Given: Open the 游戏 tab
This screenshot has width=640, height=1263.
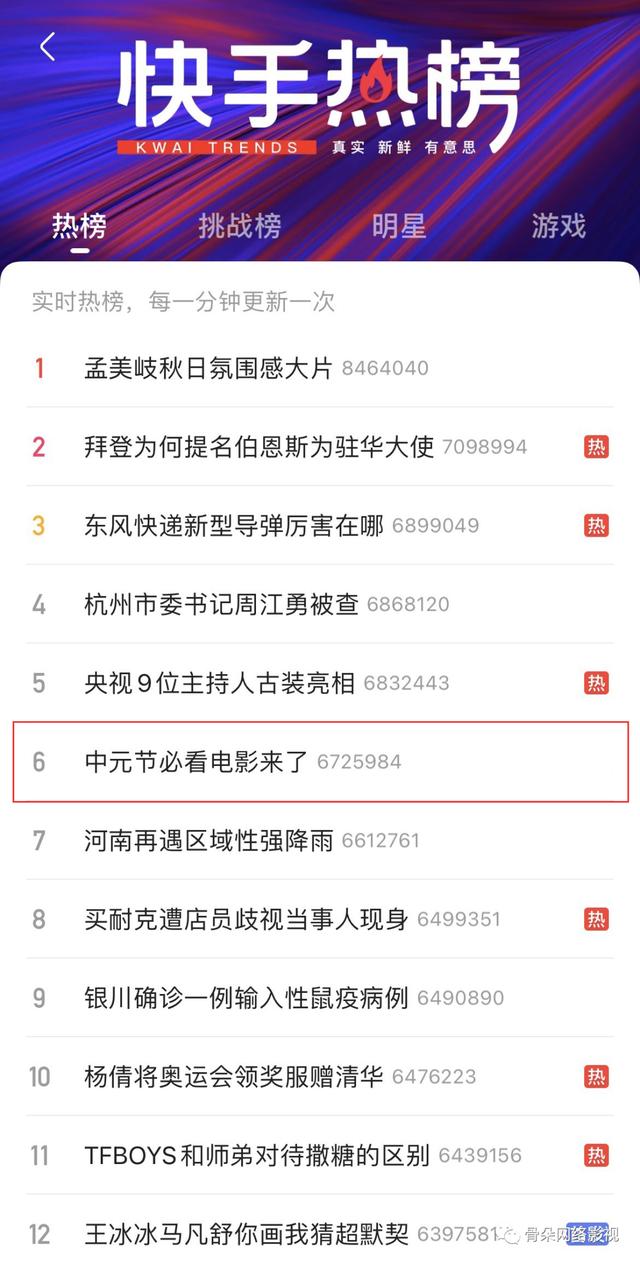Looking at the screenshot, I should [x=558, y=226].
